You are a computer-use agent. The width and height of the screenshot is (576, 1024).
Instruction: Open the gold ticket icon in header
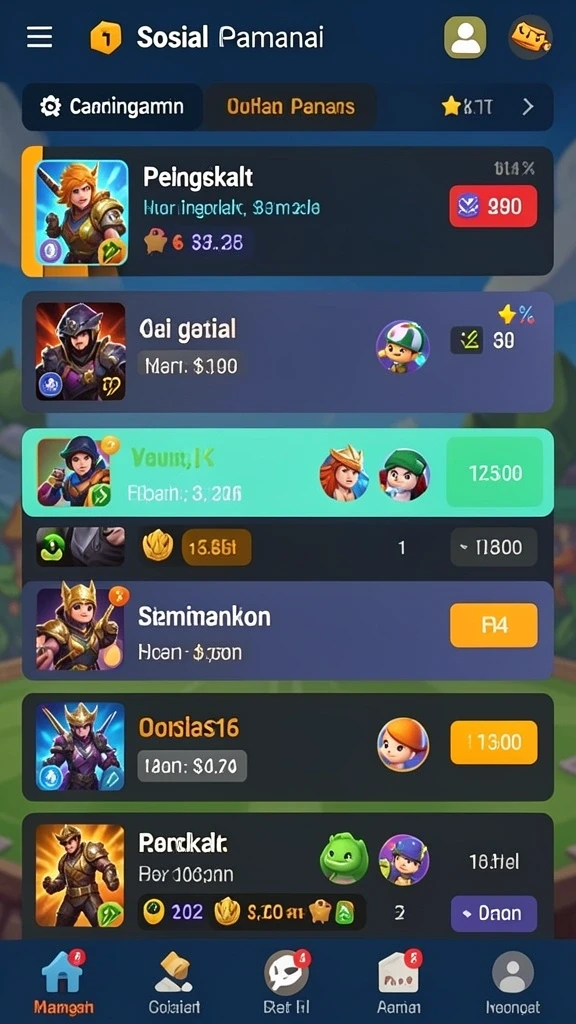pyautogui.click(x=530, y=37)
